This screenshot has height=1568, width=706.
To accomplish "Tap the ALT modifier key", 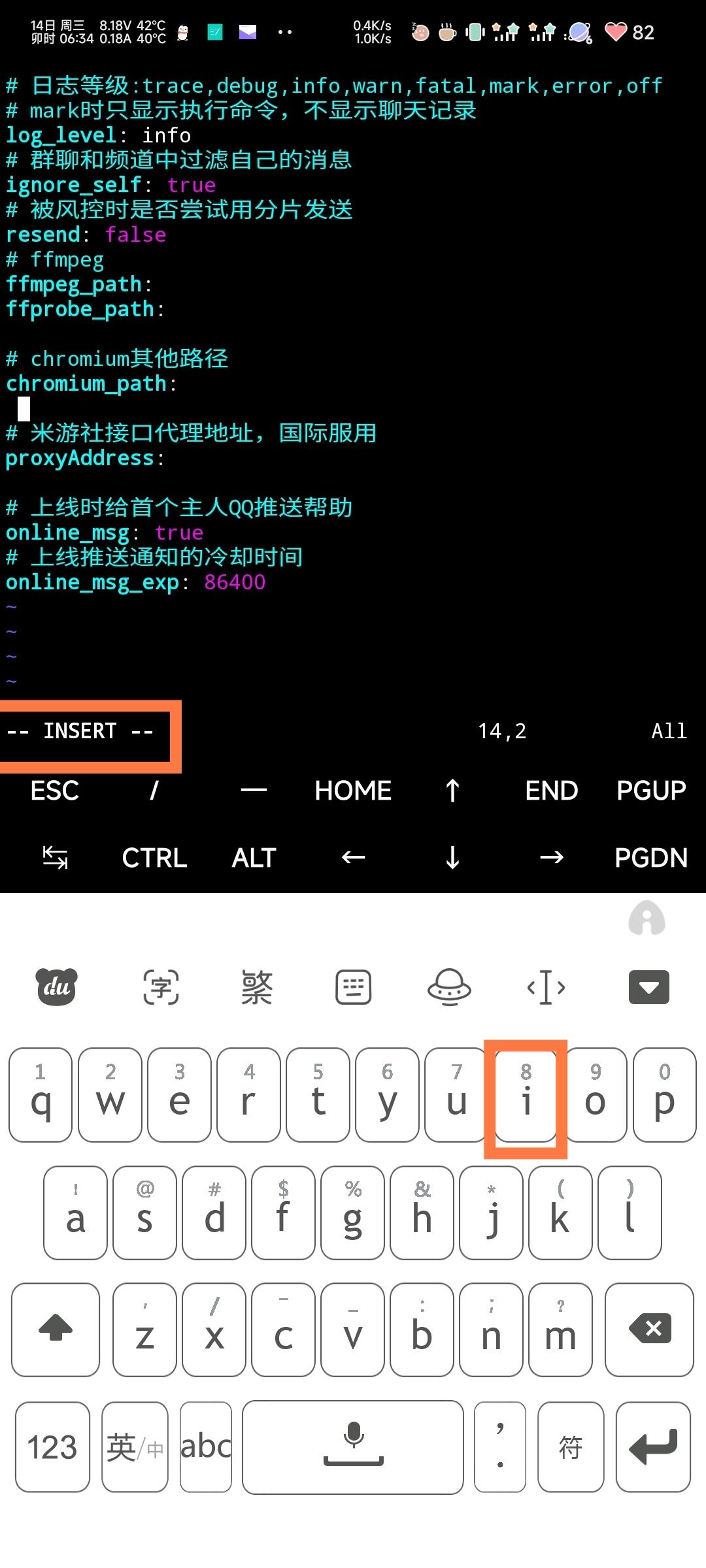I will [254, 858].
